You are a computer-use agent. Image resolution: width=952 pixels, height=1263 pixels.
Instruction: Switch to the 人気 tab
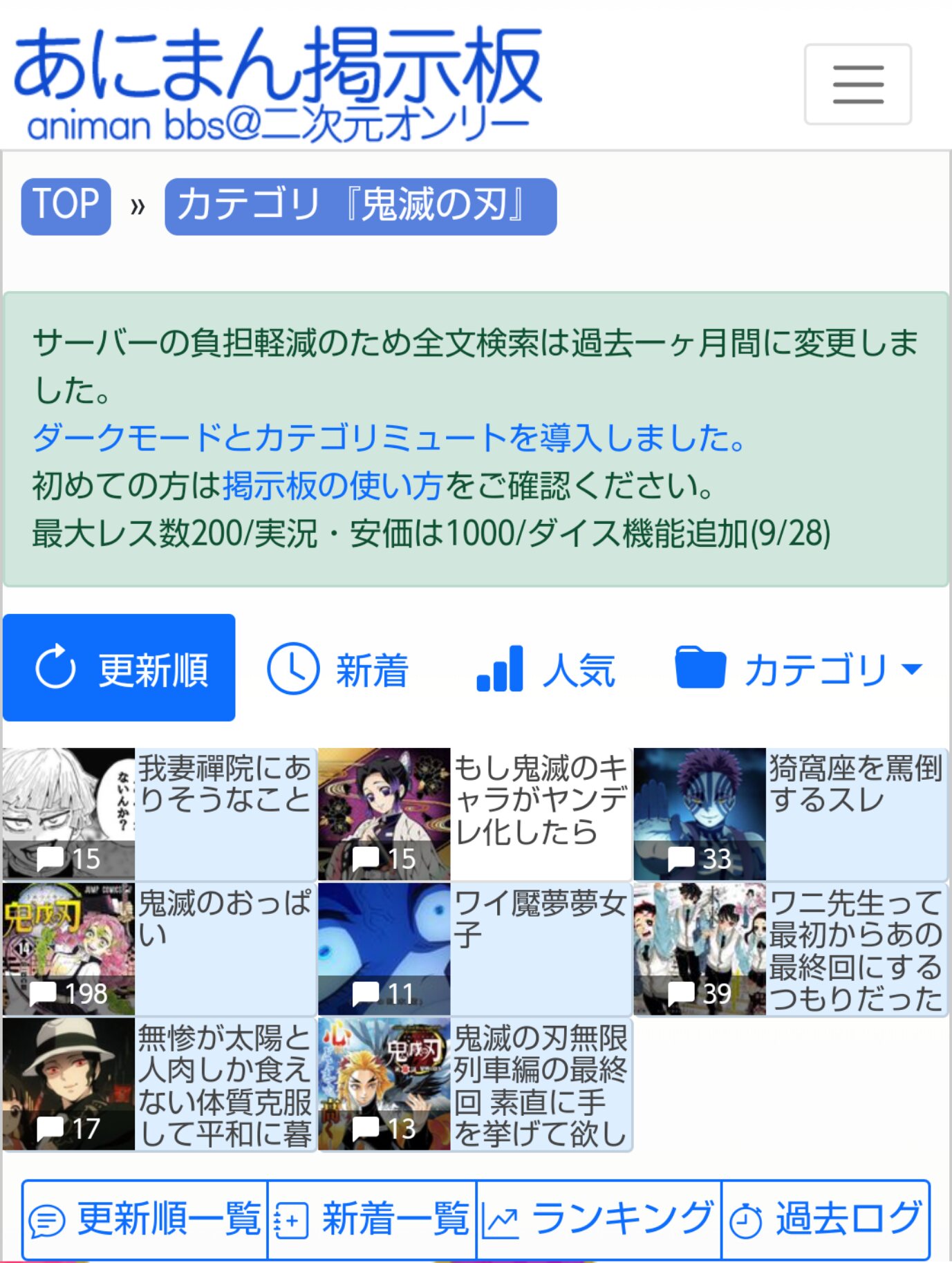point(545,669)
